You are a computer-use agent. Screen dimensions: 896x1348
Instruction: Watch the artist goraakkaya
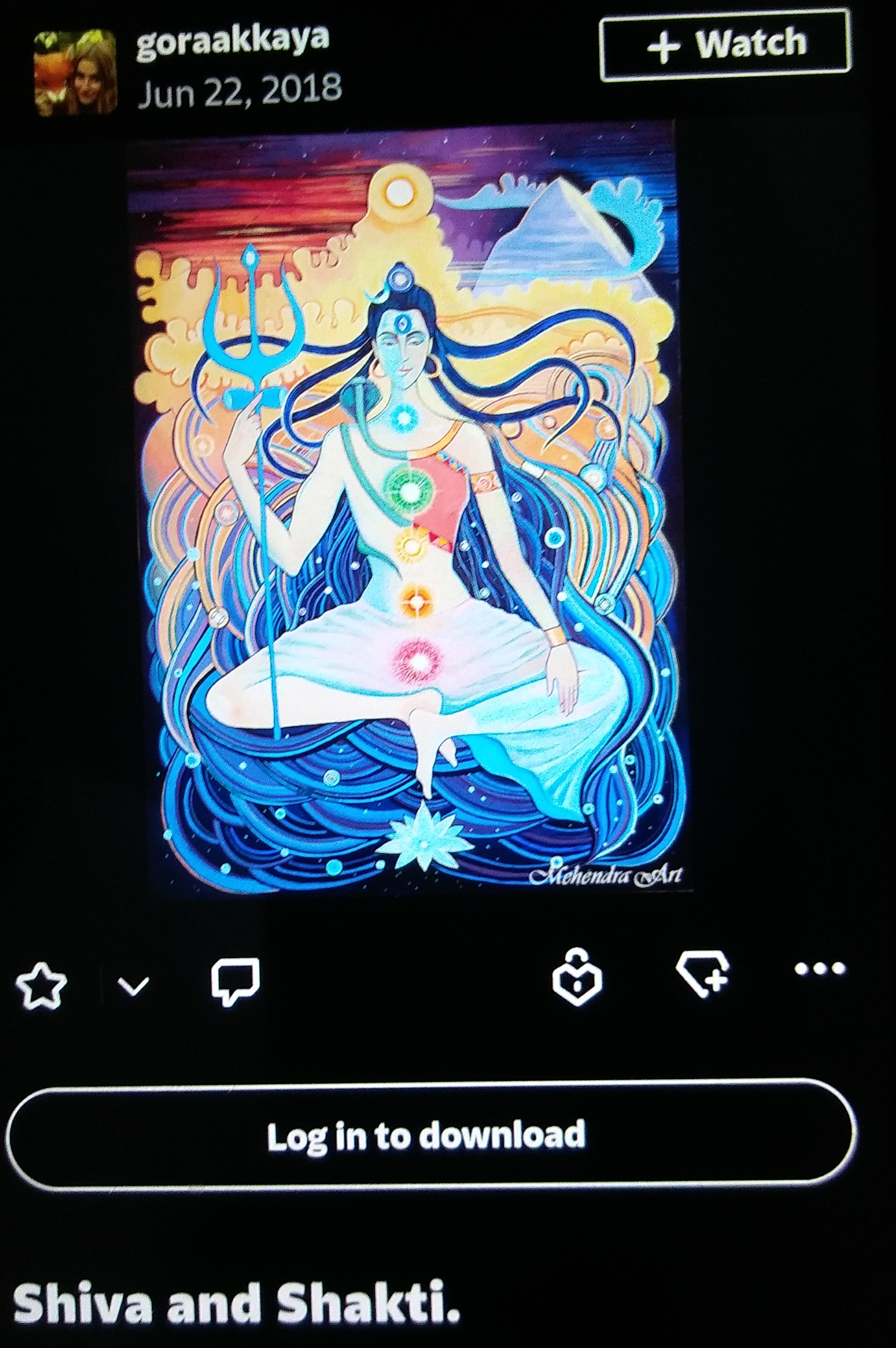(725, 46)
